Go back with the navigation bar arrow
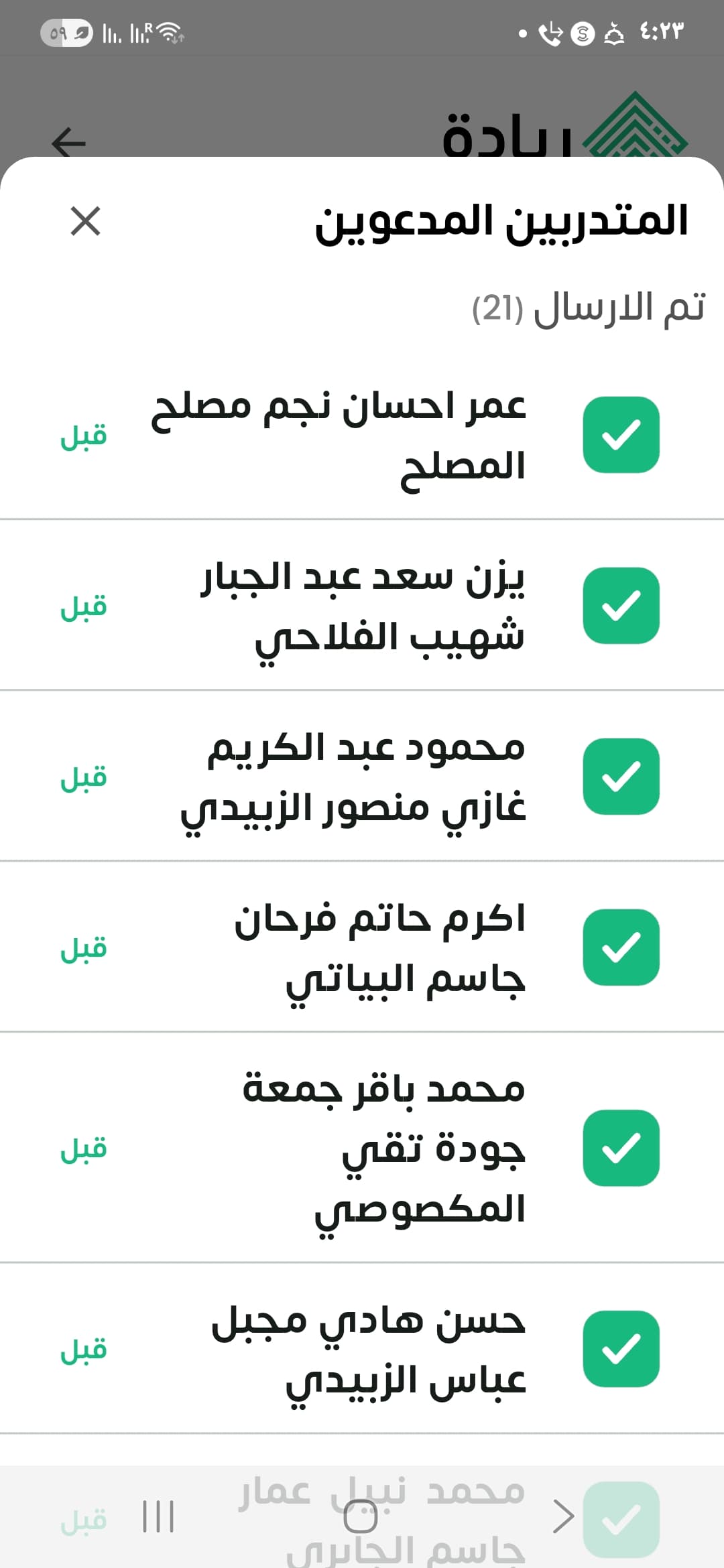This screenshot has width=724, height=1568. (x=563, y=1516)
